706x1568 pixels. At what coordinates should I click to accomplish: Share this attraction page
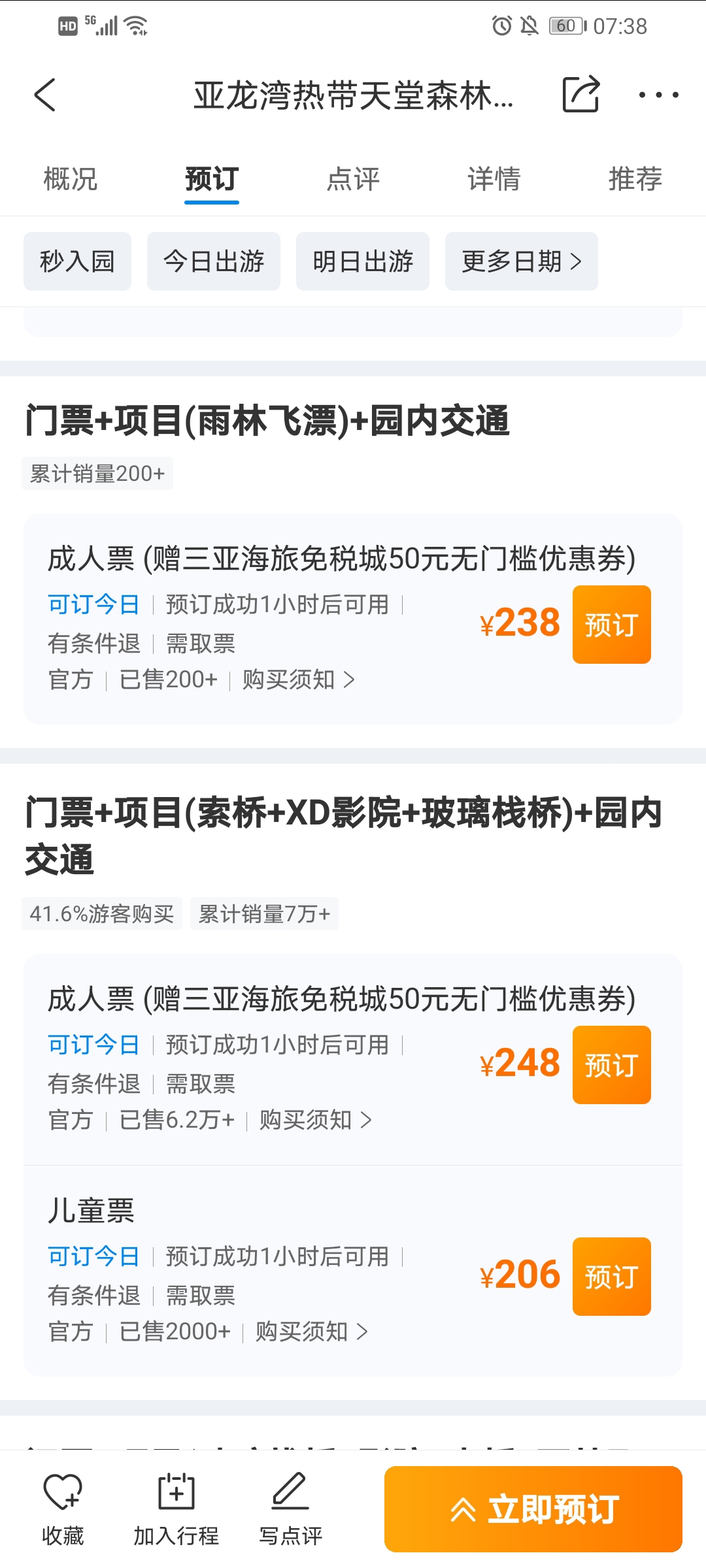click(580, 95)
